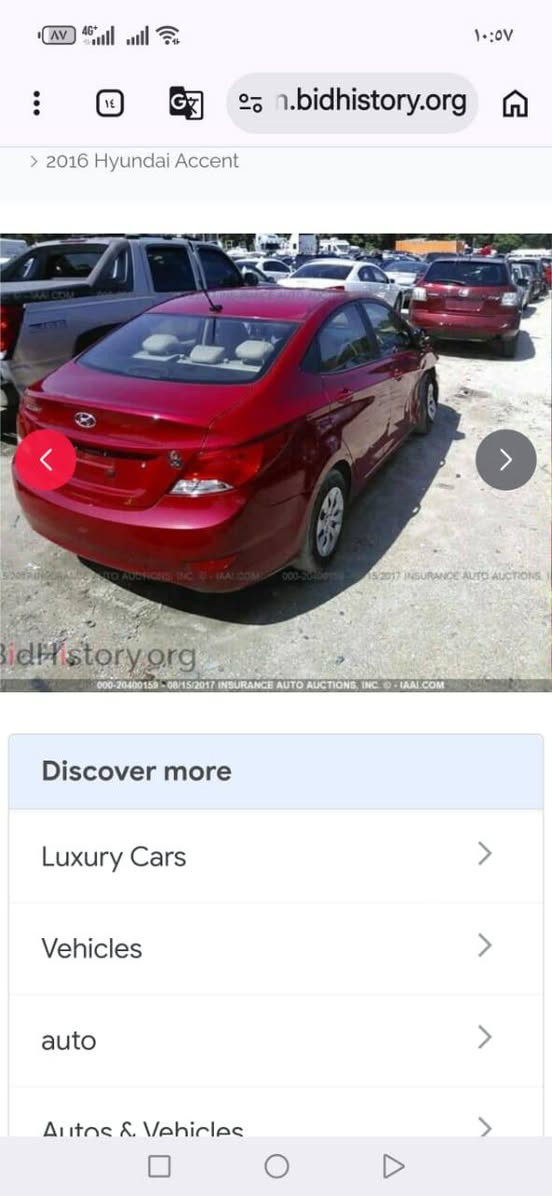Open the 2016 Hyundai Accent breadcrumb
552x1196 pixels.
(x=142, y=161)
